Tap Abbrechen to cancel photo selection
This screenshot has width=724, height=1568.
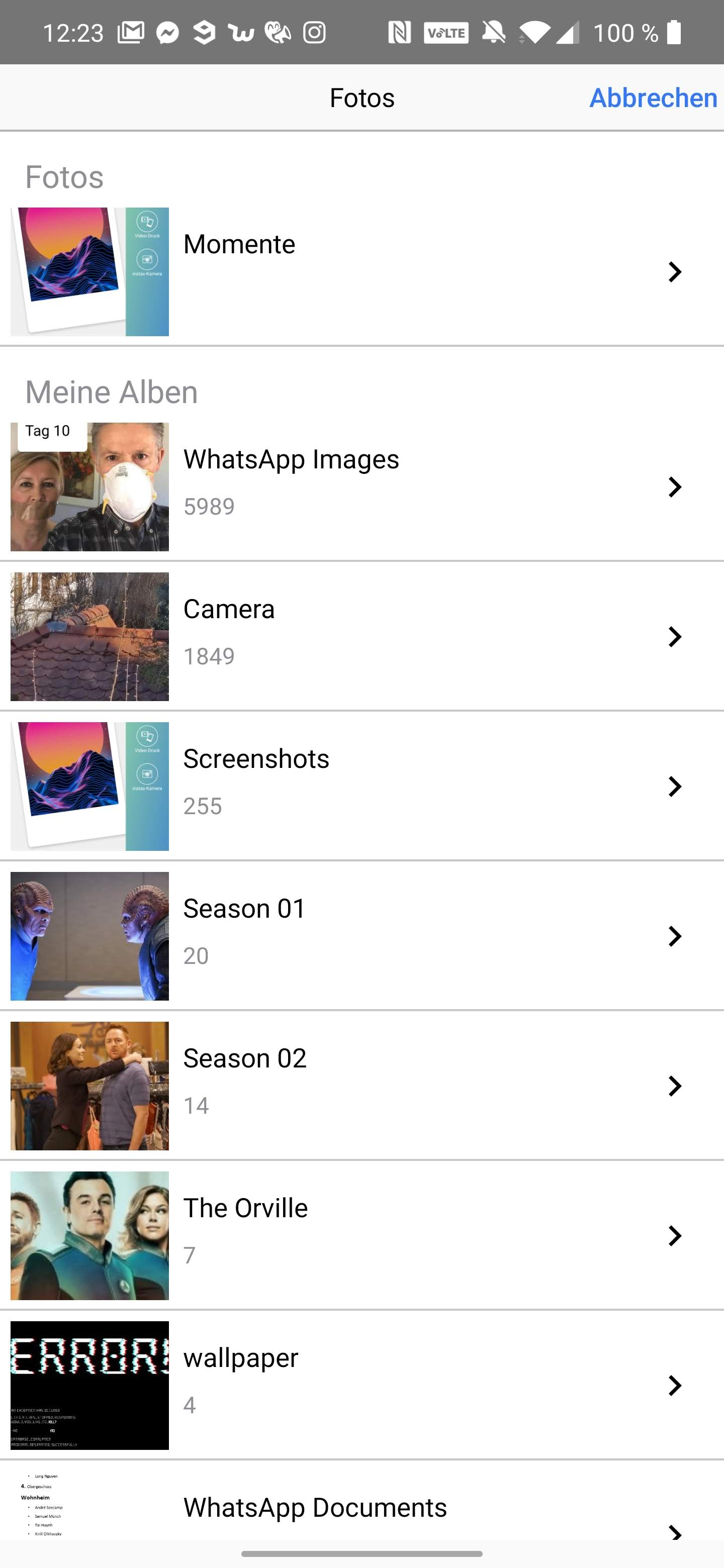[x=653, y=98]
